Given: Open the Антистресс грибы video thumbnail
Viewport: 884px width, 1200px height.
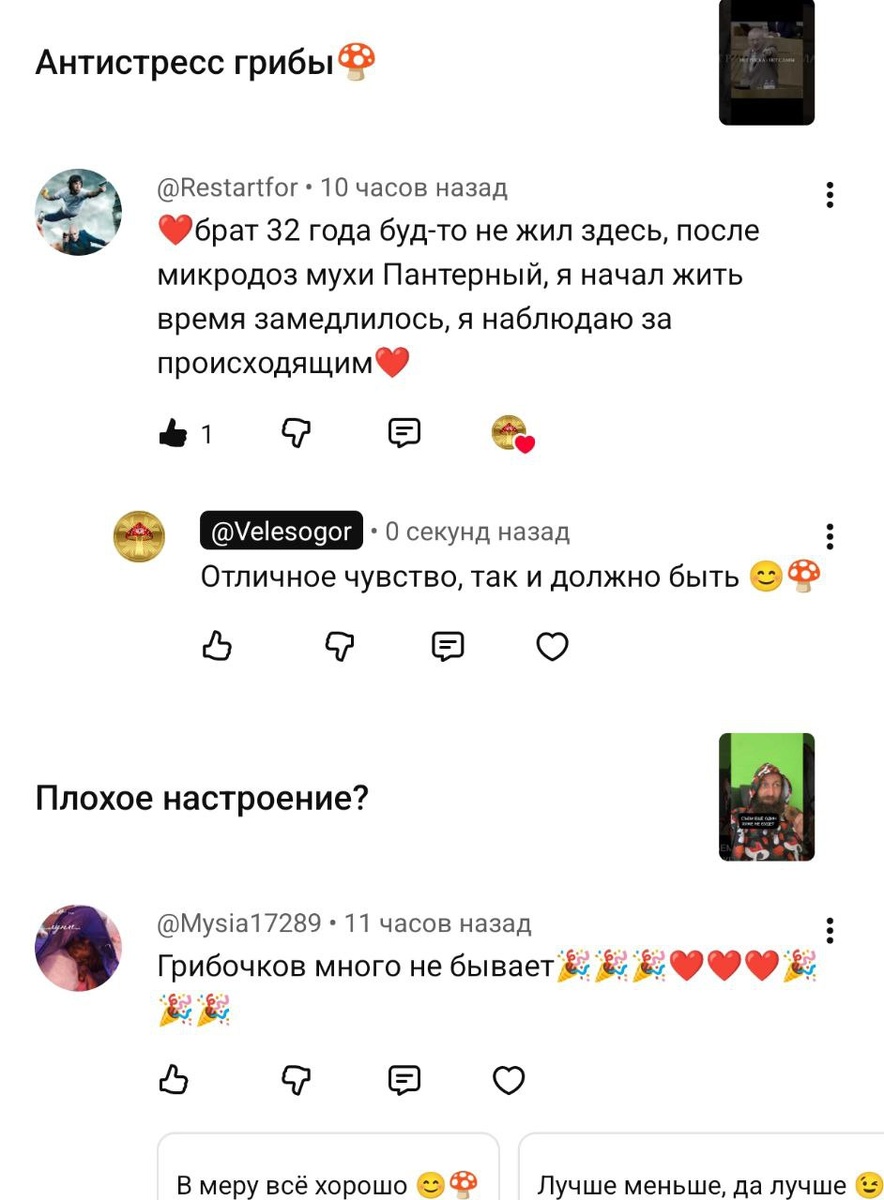Looking at the screenshot, I should pos(766,62).
